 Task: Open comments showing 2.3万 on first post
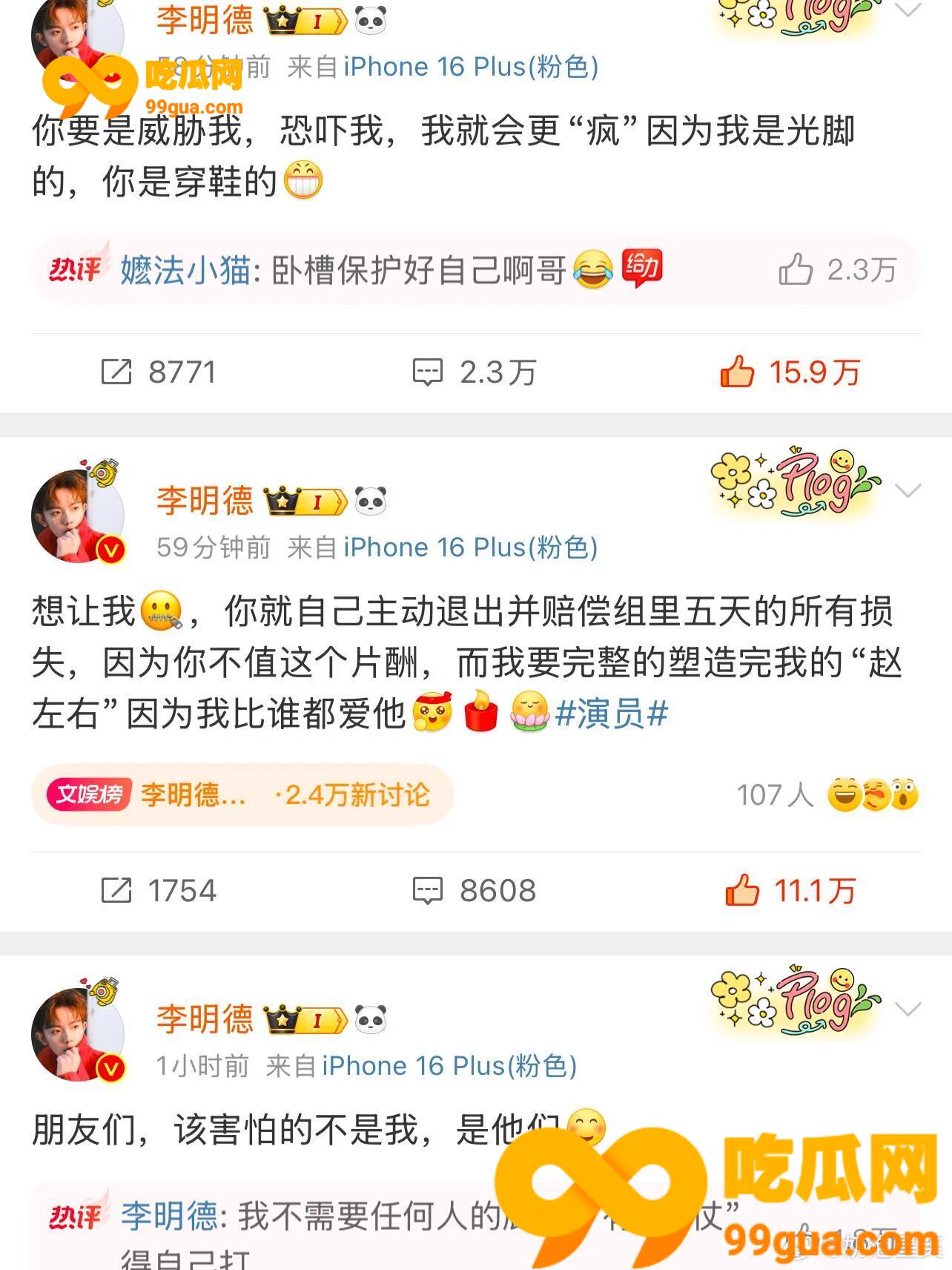point(475,372)
